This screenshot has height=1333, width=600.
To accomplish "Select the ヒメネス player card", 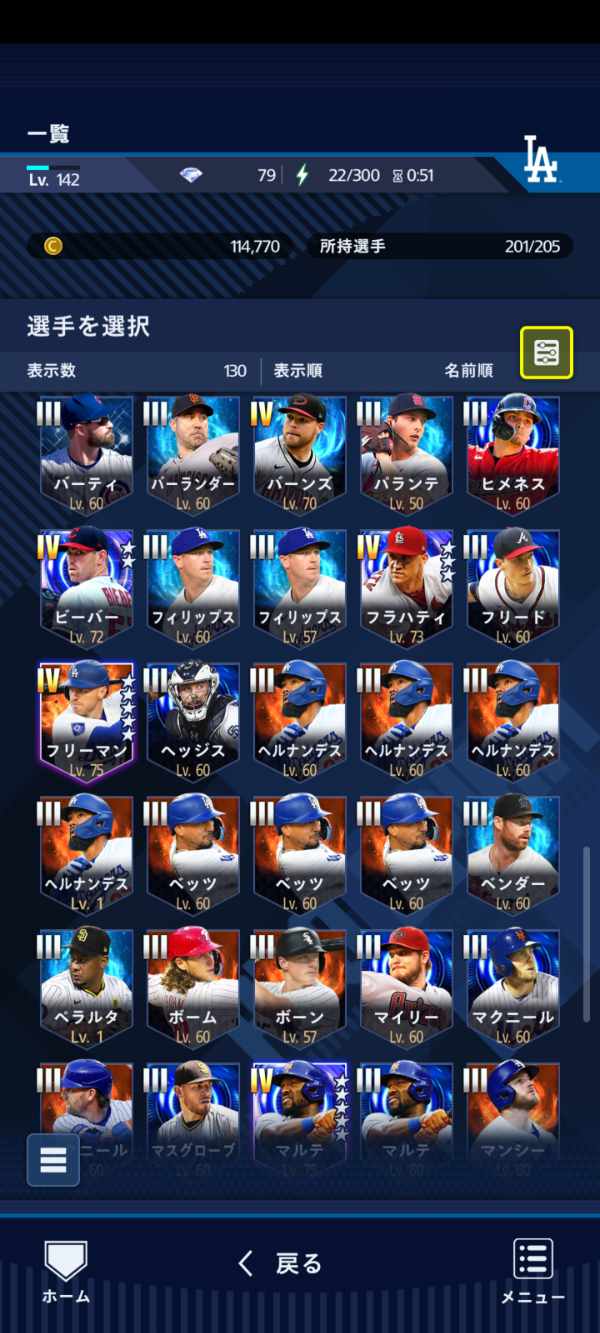I will 512,455.
